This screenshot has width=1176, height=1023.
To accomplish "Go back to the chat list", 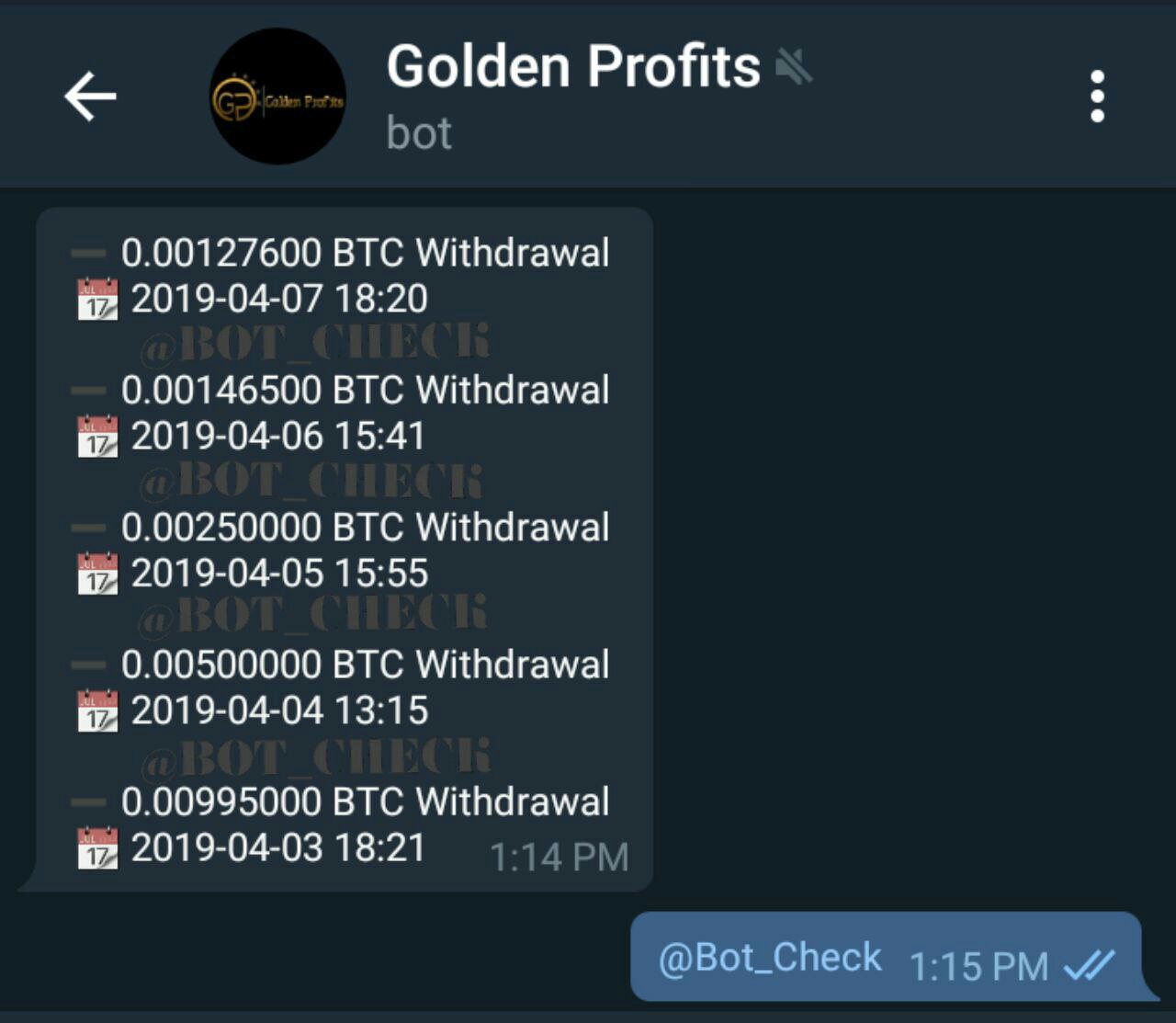I will click(x=90, y=97).
